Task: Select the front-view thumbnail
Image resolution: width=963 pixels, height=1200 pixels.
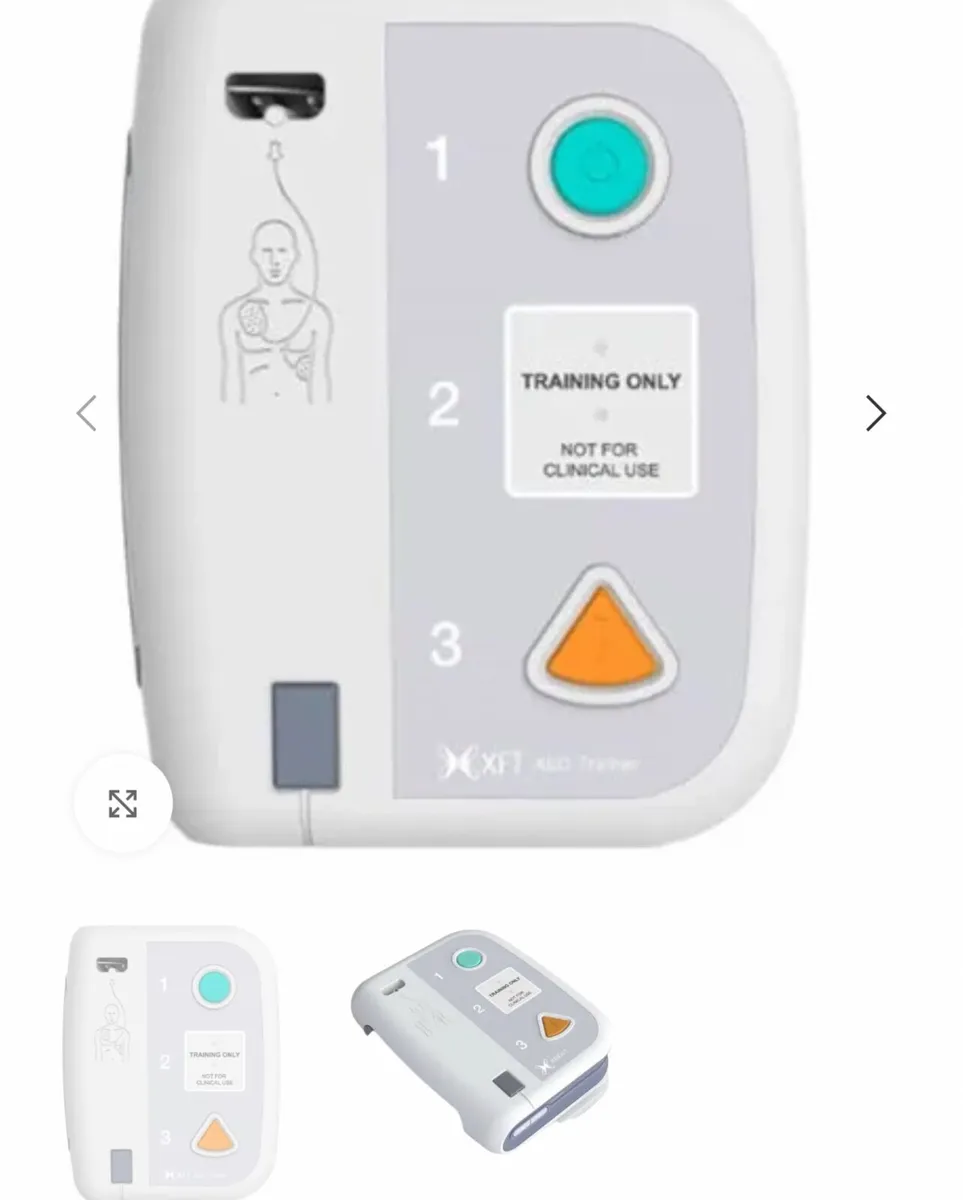Action: point(171,1060)
